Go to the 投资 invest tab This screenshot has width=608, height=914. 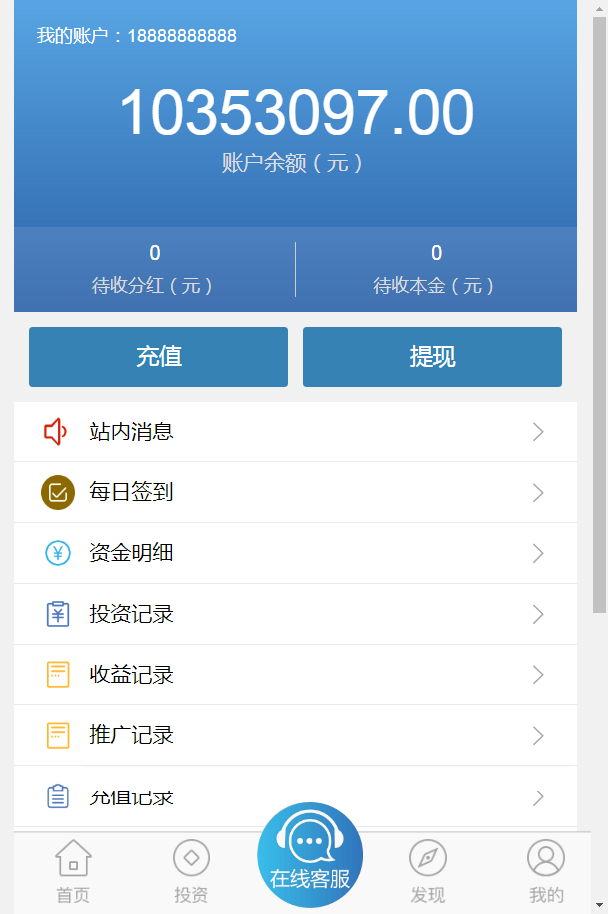point(191,872)
